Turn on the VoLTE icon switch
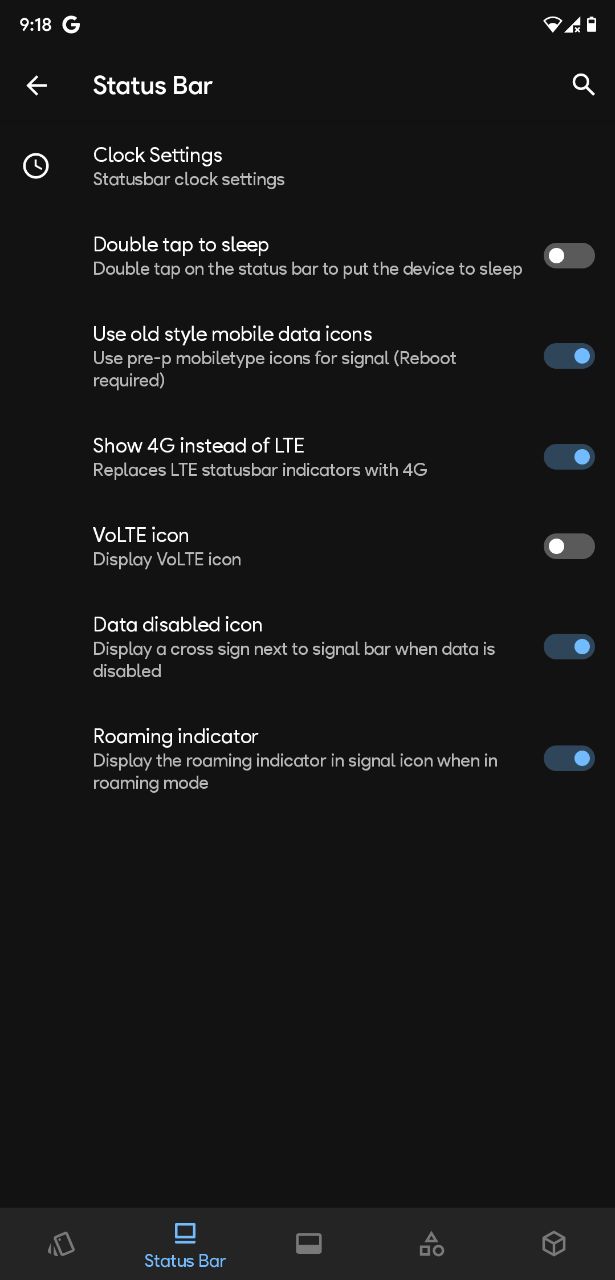The width and height of the screenshot is (615, 1280). (569, 546)
